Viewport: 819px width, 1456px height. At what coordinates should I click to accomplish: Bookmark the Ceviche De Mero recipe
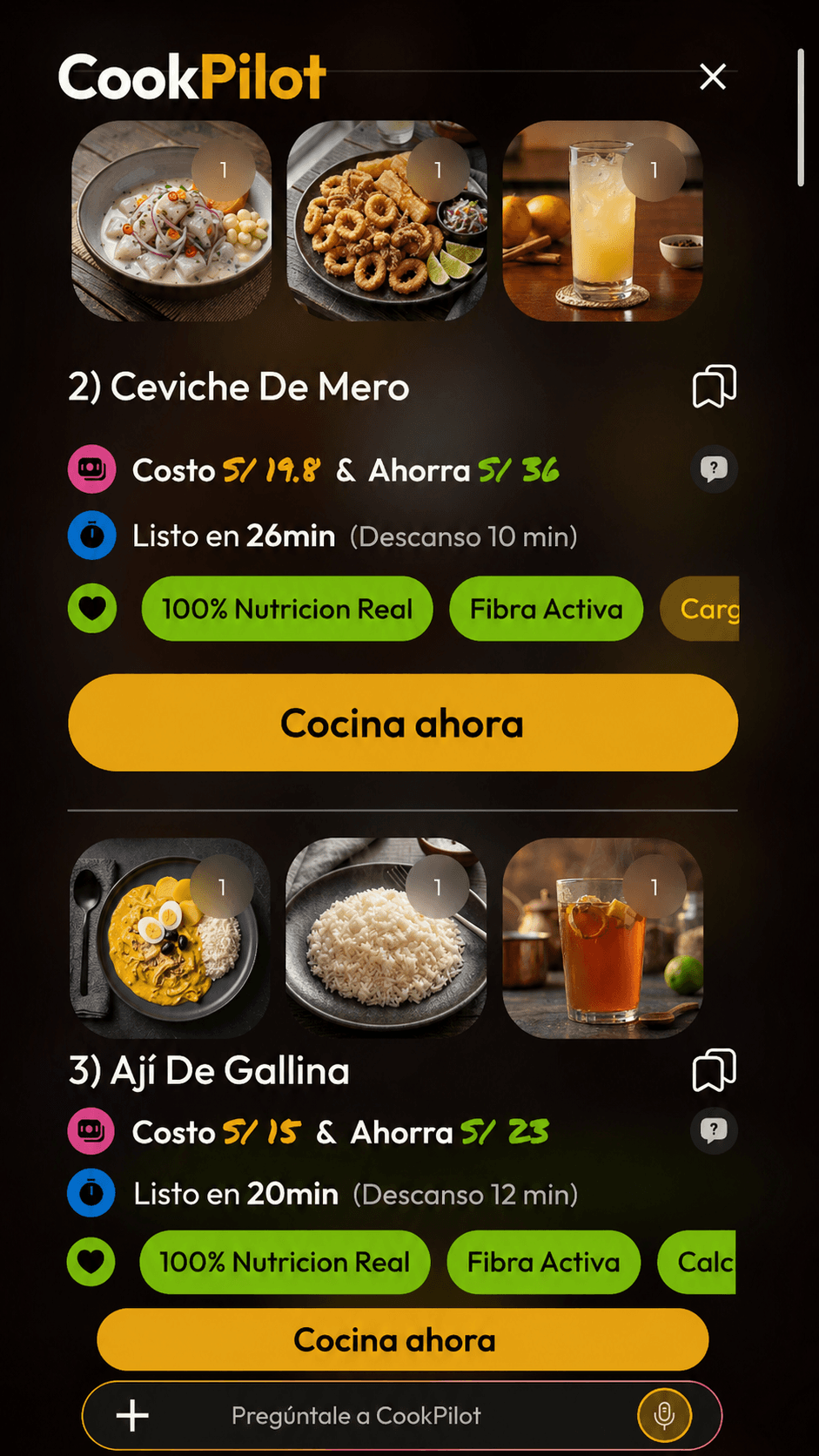pyautogui.click(x=714, y=387)
